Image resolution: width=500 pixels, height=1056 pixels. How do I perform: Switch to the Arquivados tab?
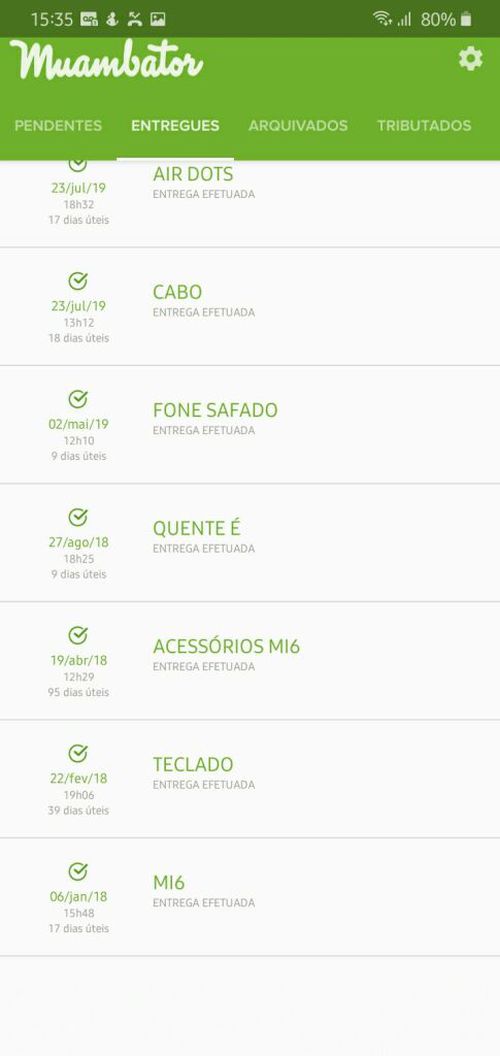[298, 125]
